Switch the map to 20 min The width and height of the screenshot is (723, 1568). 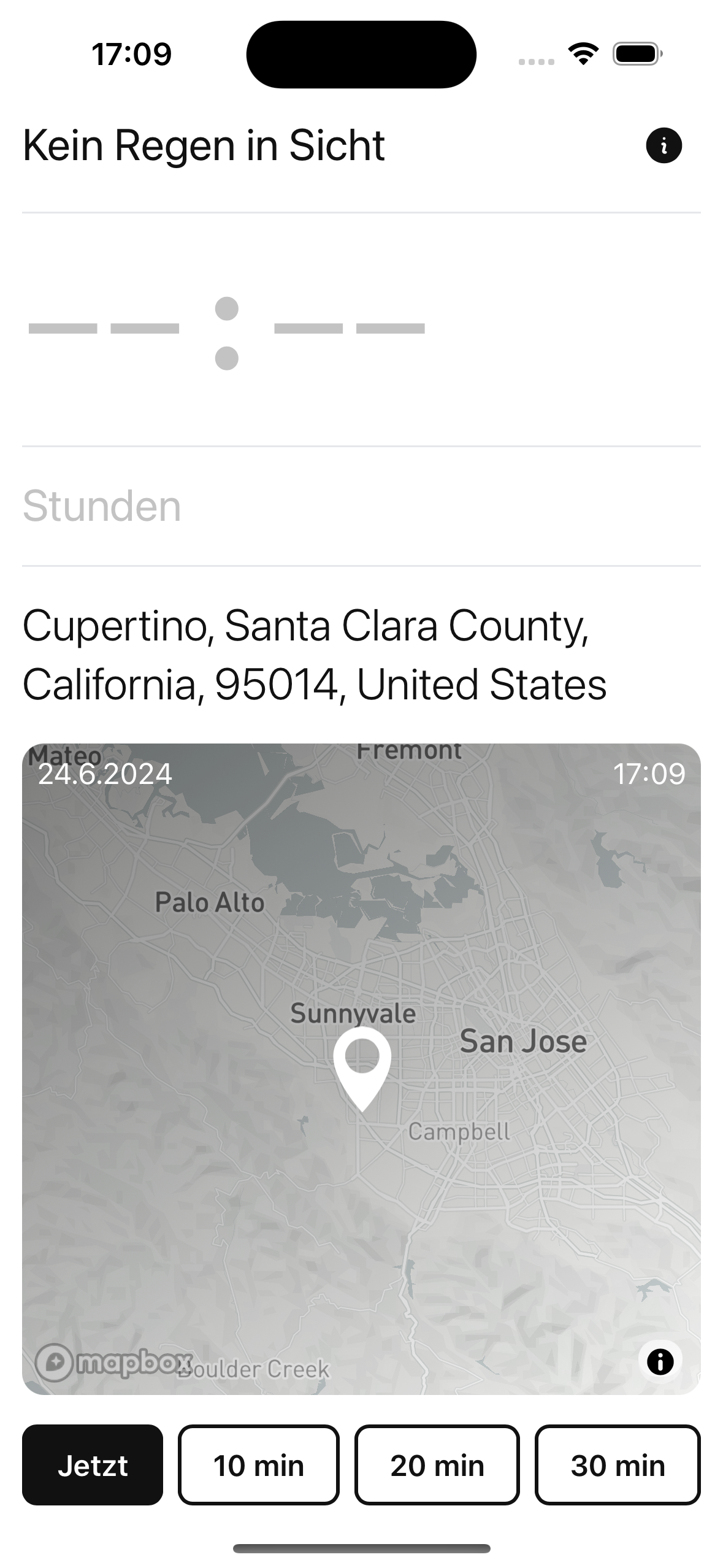click(x=437, y=1466)
